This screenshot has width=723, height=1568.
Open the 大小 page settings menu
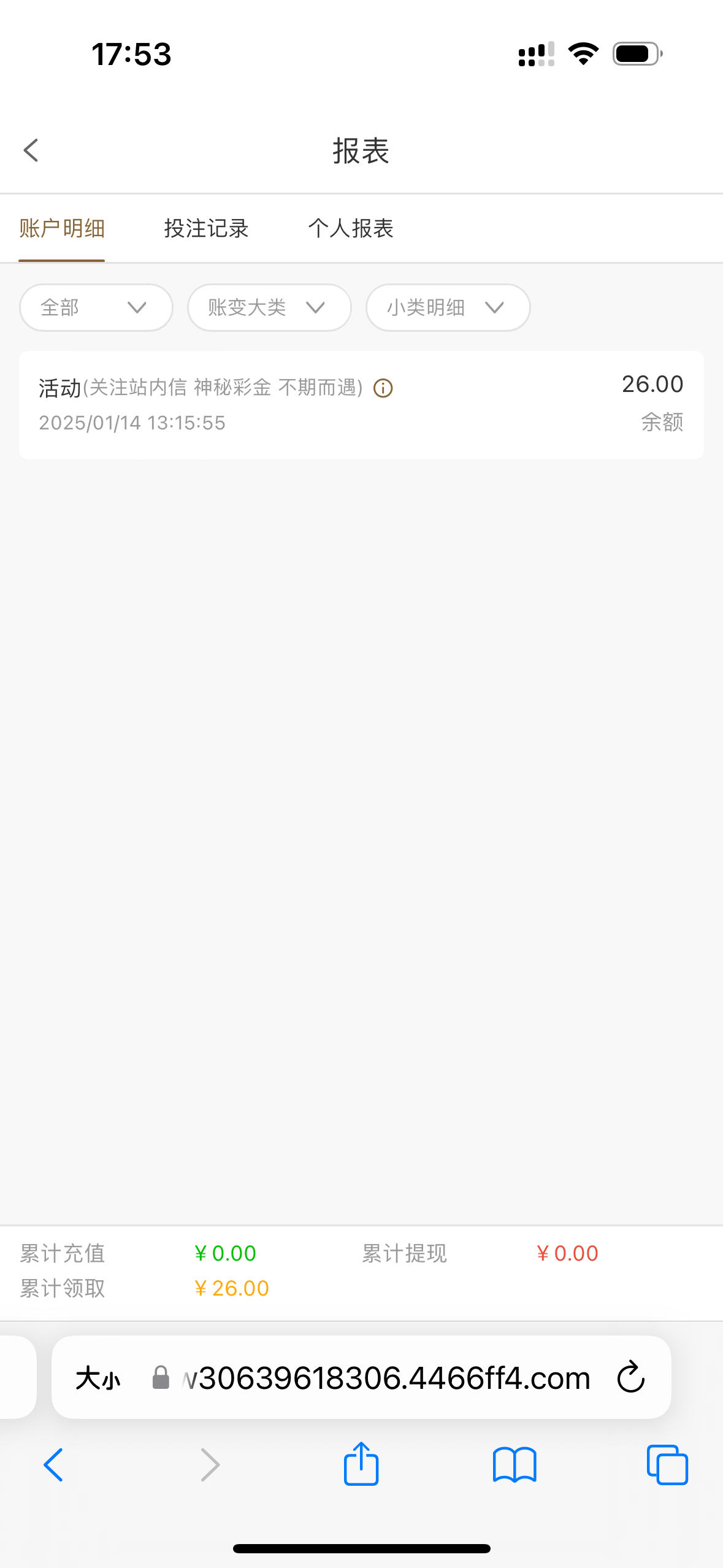click(98, 1378)
